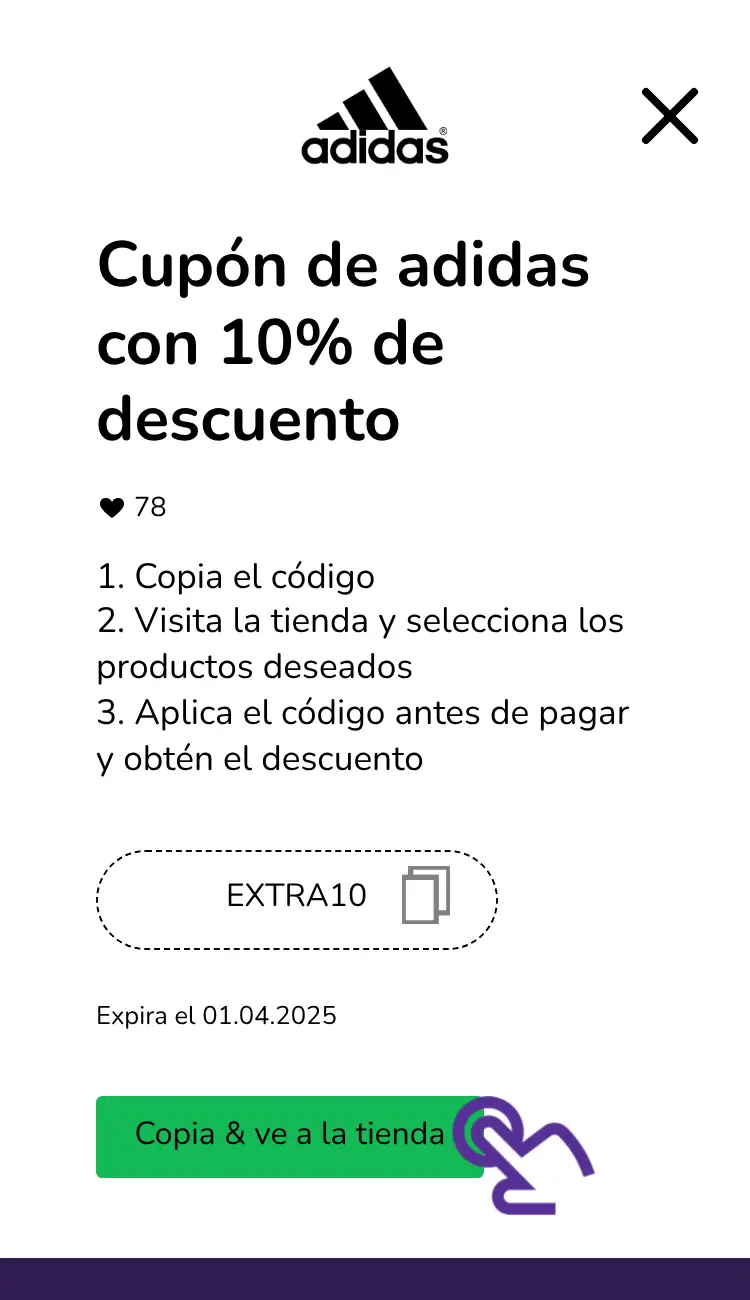Tap 'Copia & ve a la tienda' button
Viewport: 750px width, 1300px height.
click(x=289, y=1135)
